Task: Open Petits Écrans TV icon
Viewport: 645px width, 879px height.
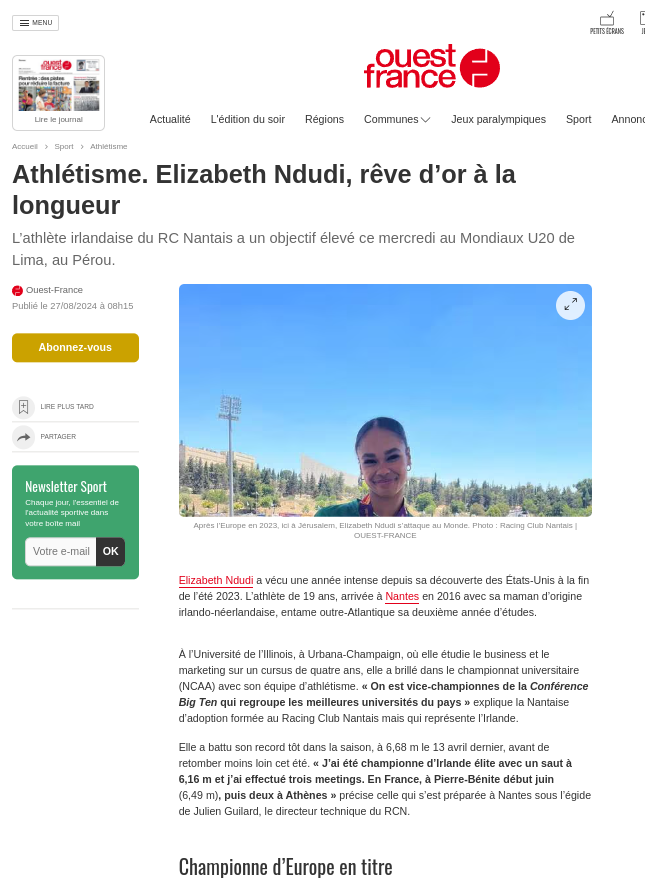Action: (606, 23)
